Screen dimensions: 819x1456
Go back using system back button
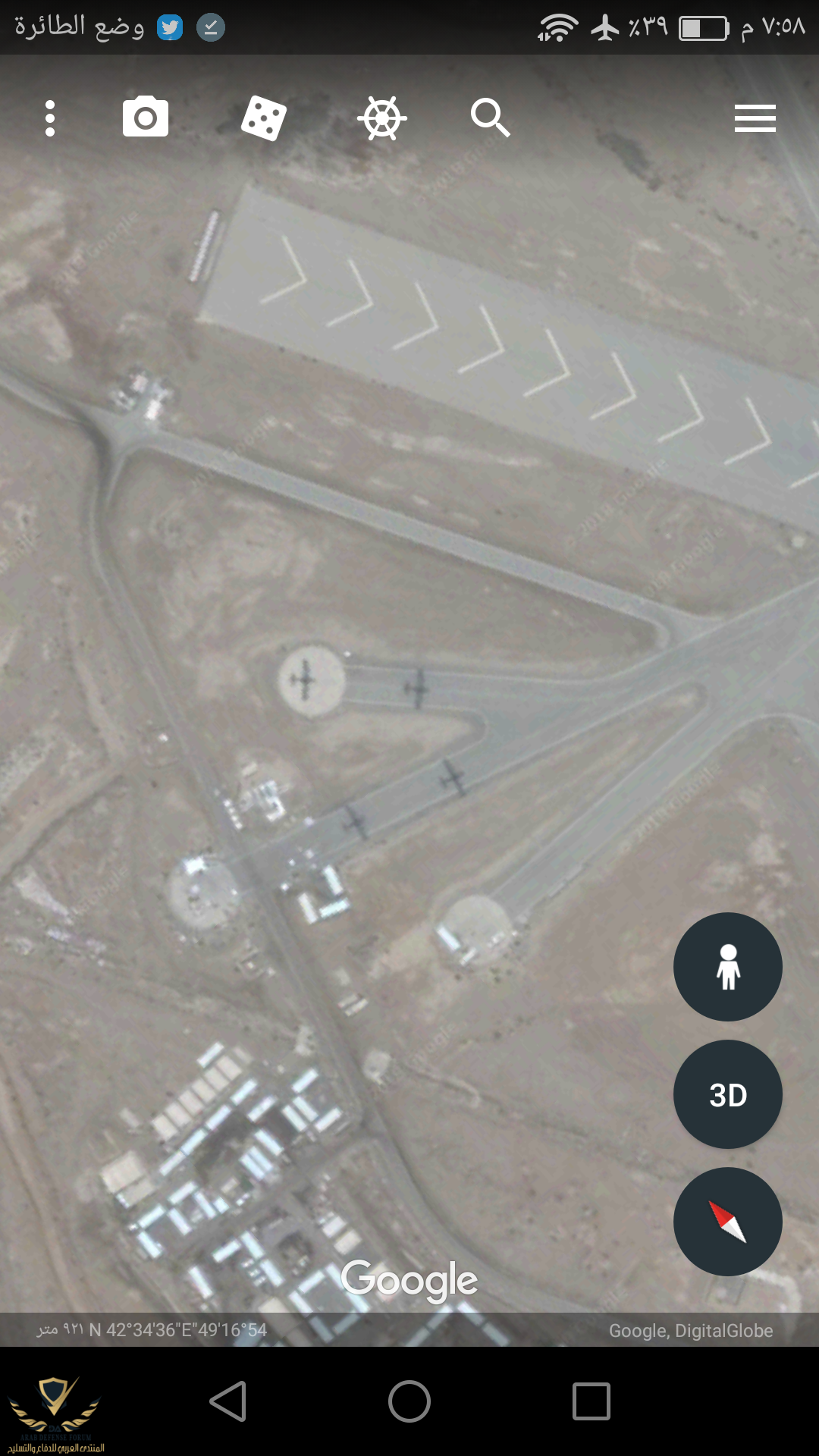227,1401
